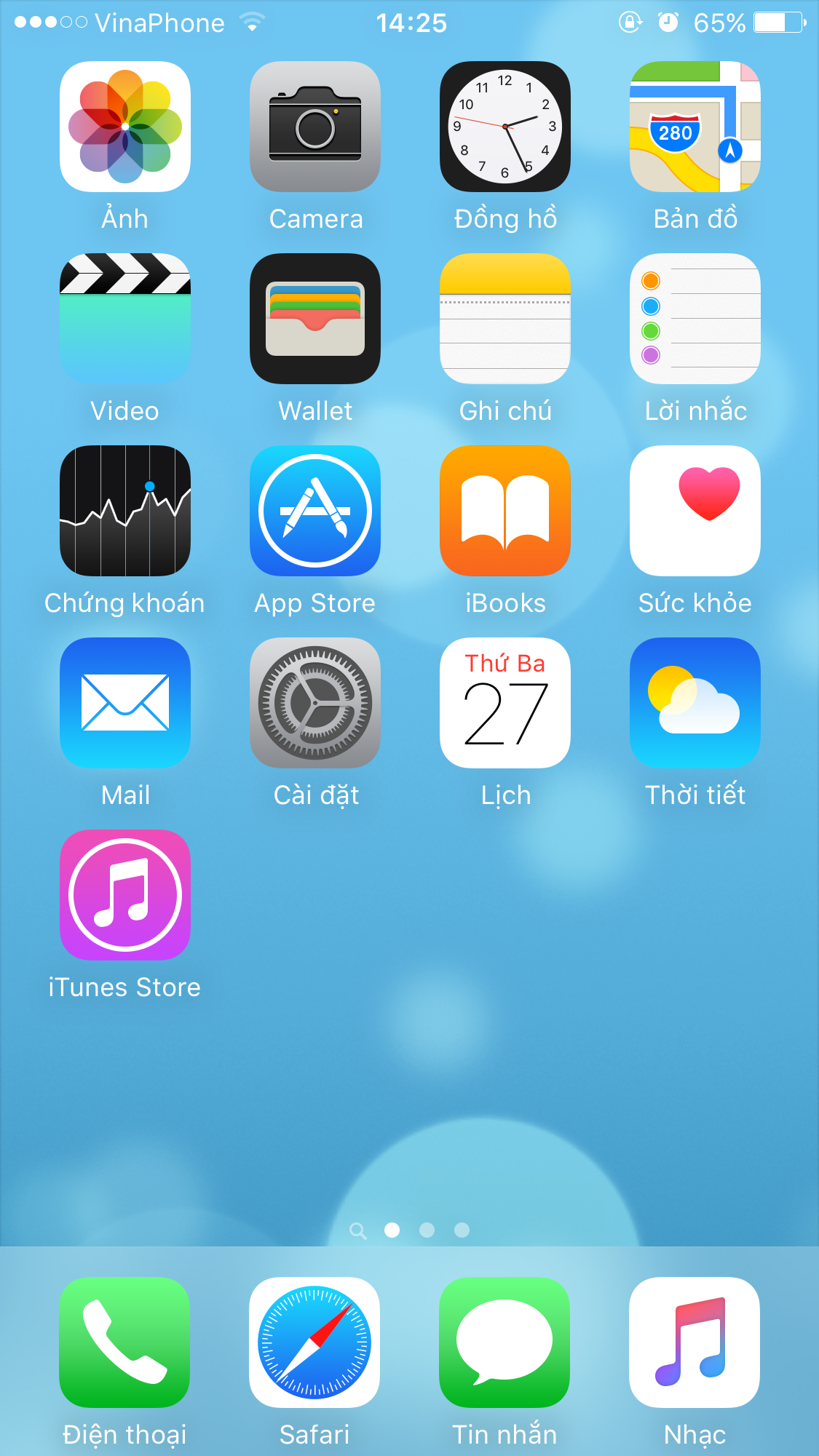The height and width of the screenshot is (1456, 819).
Task: Open the Wallet app
Action: click(315, 319)
